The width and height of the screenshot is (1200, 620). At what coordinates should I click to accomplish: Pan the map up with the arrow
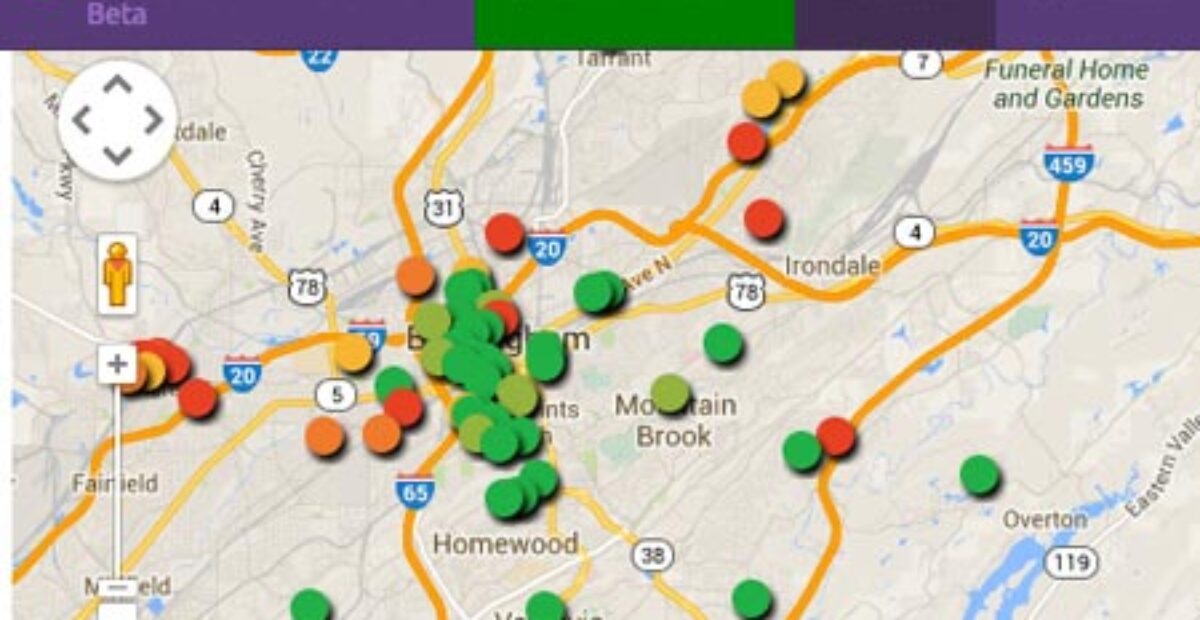(117, 86)
